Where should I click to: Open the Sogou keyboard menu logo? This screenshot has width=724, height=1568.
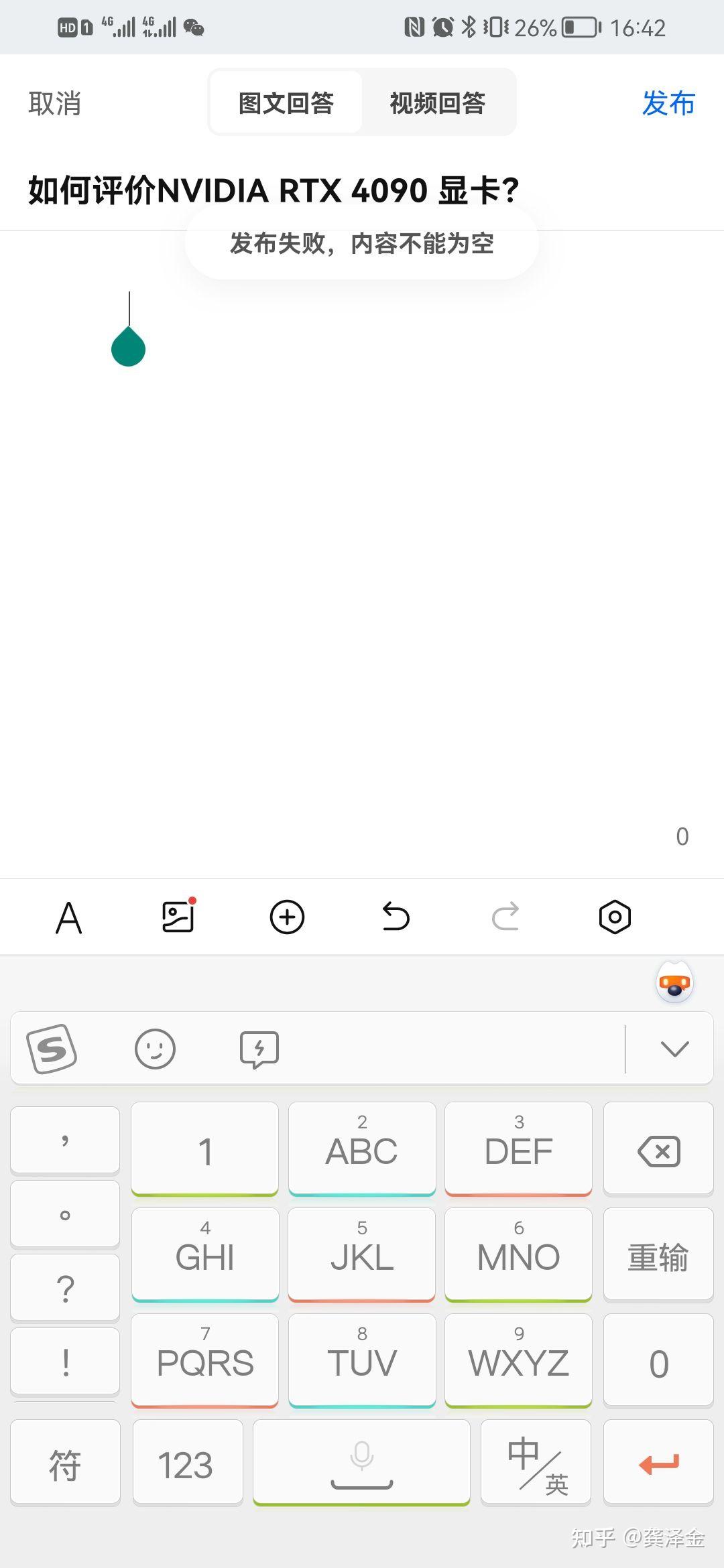click(52, 1049)
